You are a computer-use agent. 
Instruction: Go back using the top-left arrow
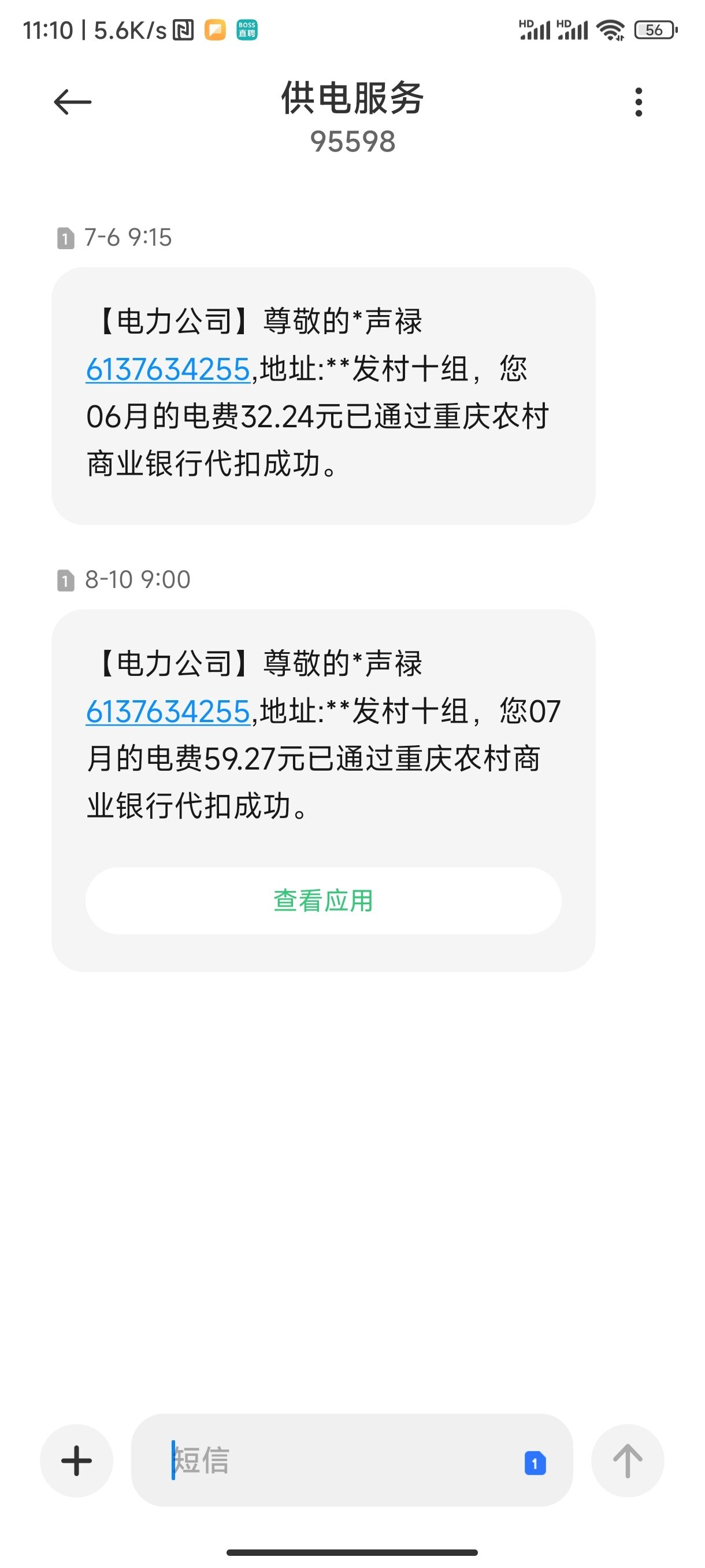point(72,102)
